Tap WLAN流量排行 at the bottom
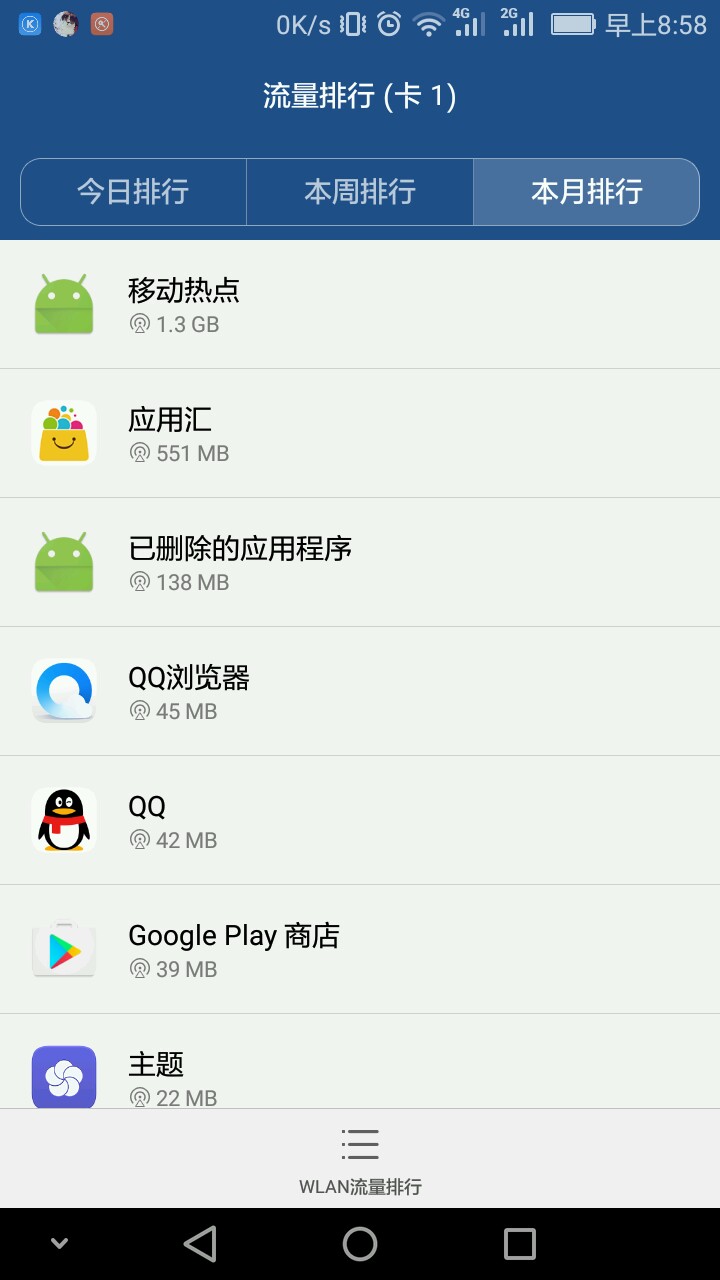This screenshot has width=720, height=1280. tap(360, 1160)
